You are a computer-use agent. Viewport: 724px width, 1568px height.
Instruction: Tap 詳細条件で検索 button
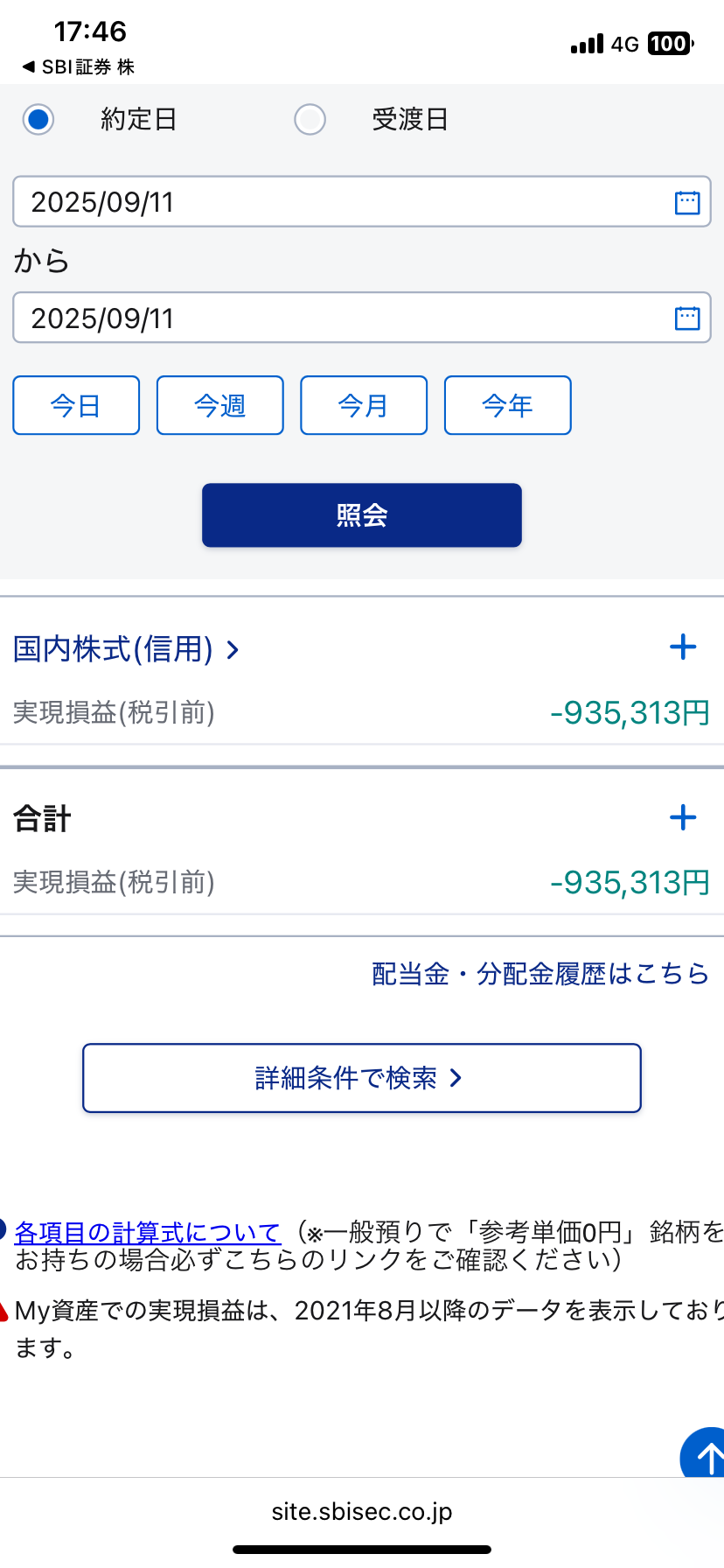[x=361, y=1078]
